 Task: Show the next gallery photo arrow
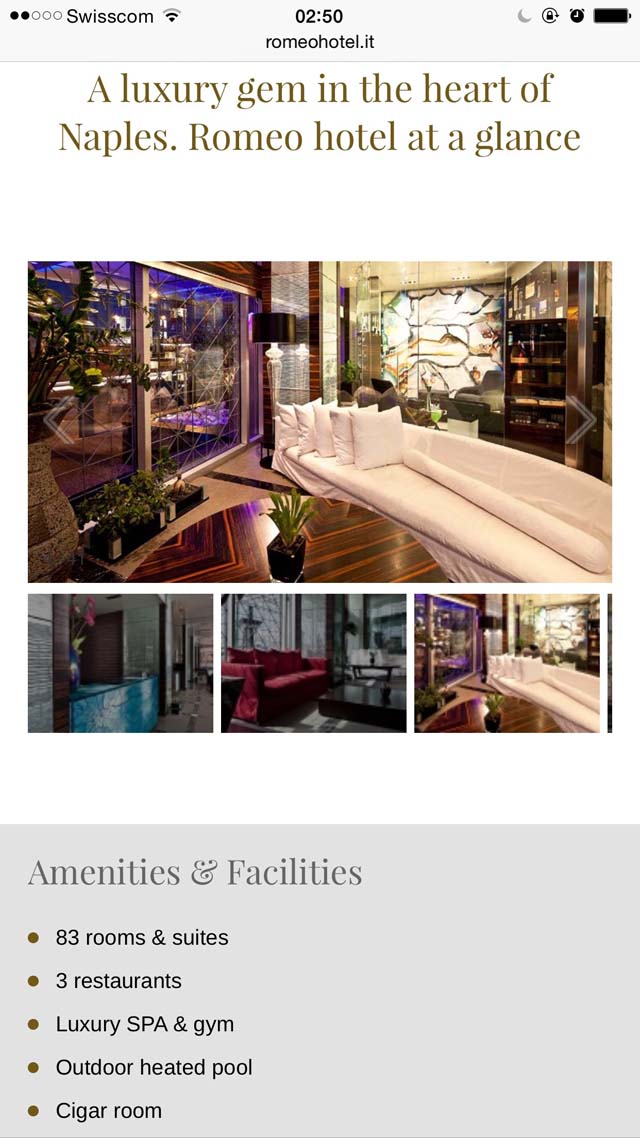[580, 420]
